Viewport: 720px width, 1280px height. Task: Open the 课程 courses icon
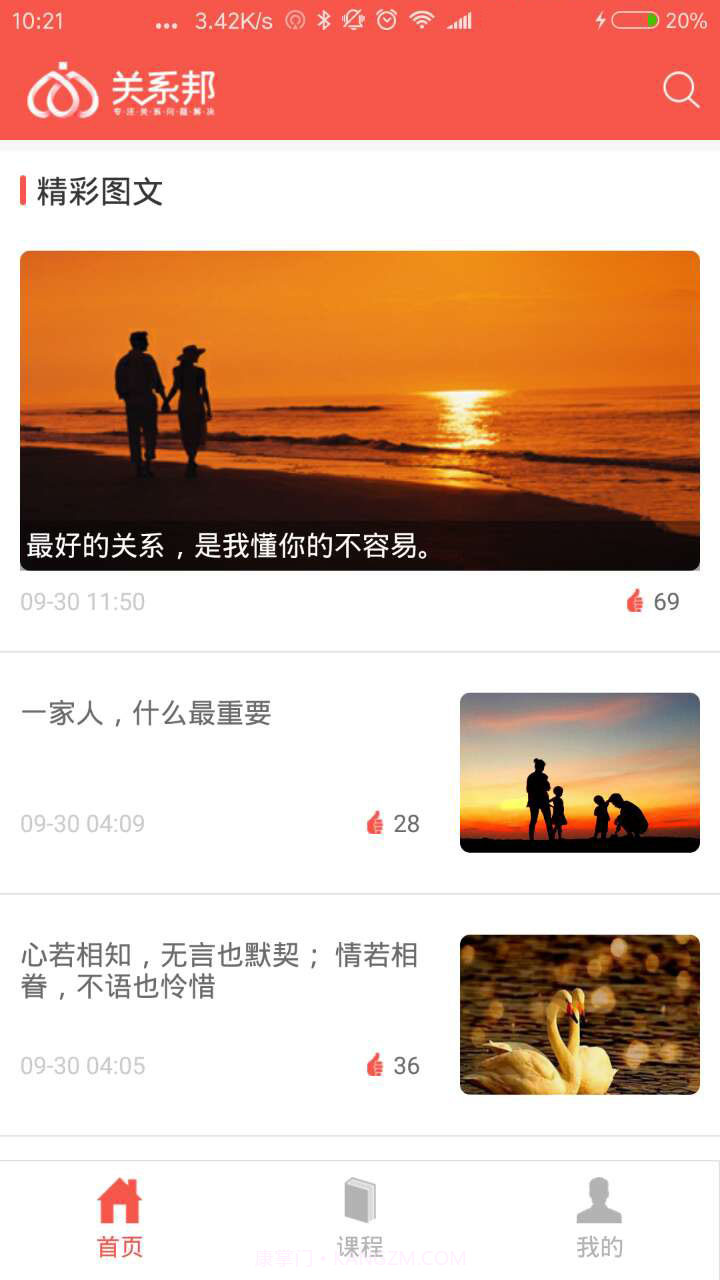(360, 1199)
